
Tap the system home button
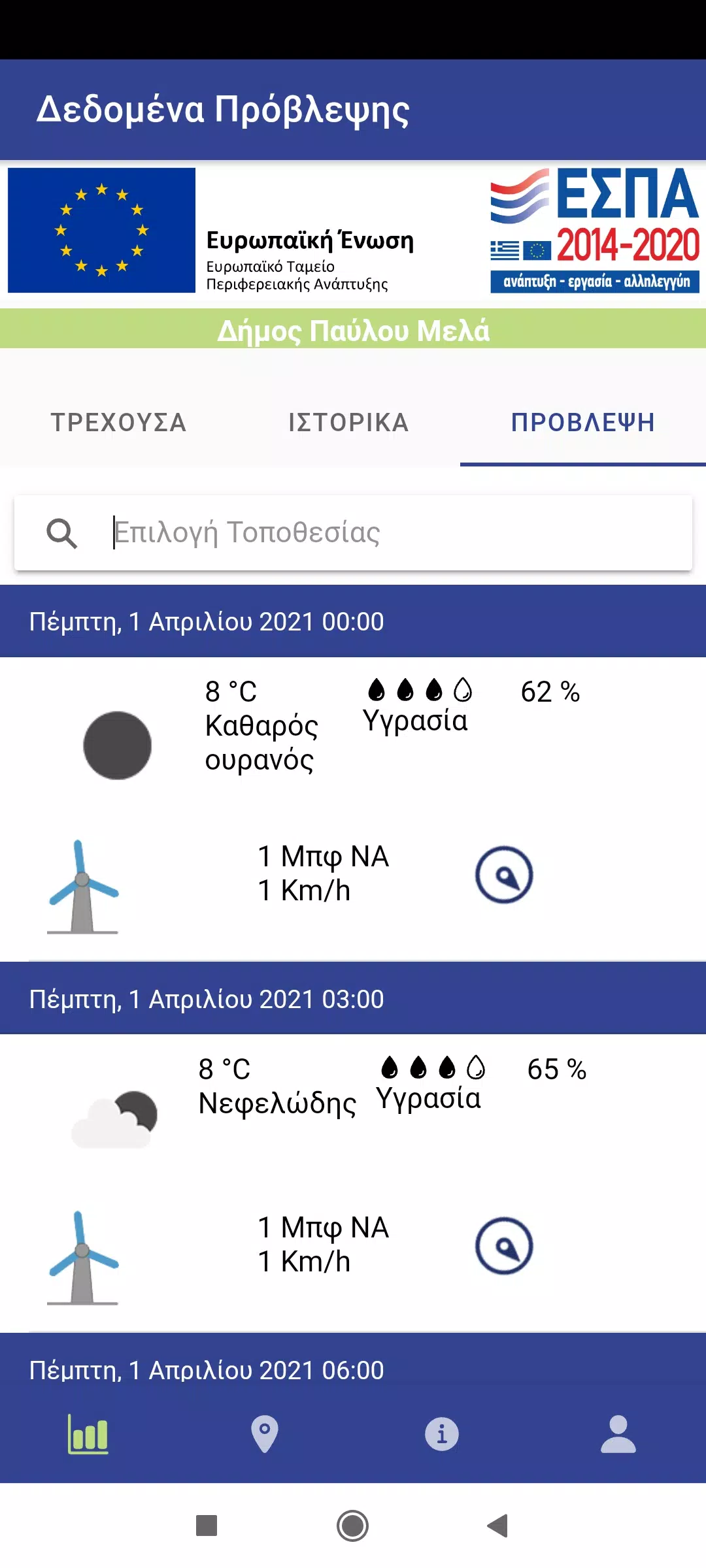353,1526
